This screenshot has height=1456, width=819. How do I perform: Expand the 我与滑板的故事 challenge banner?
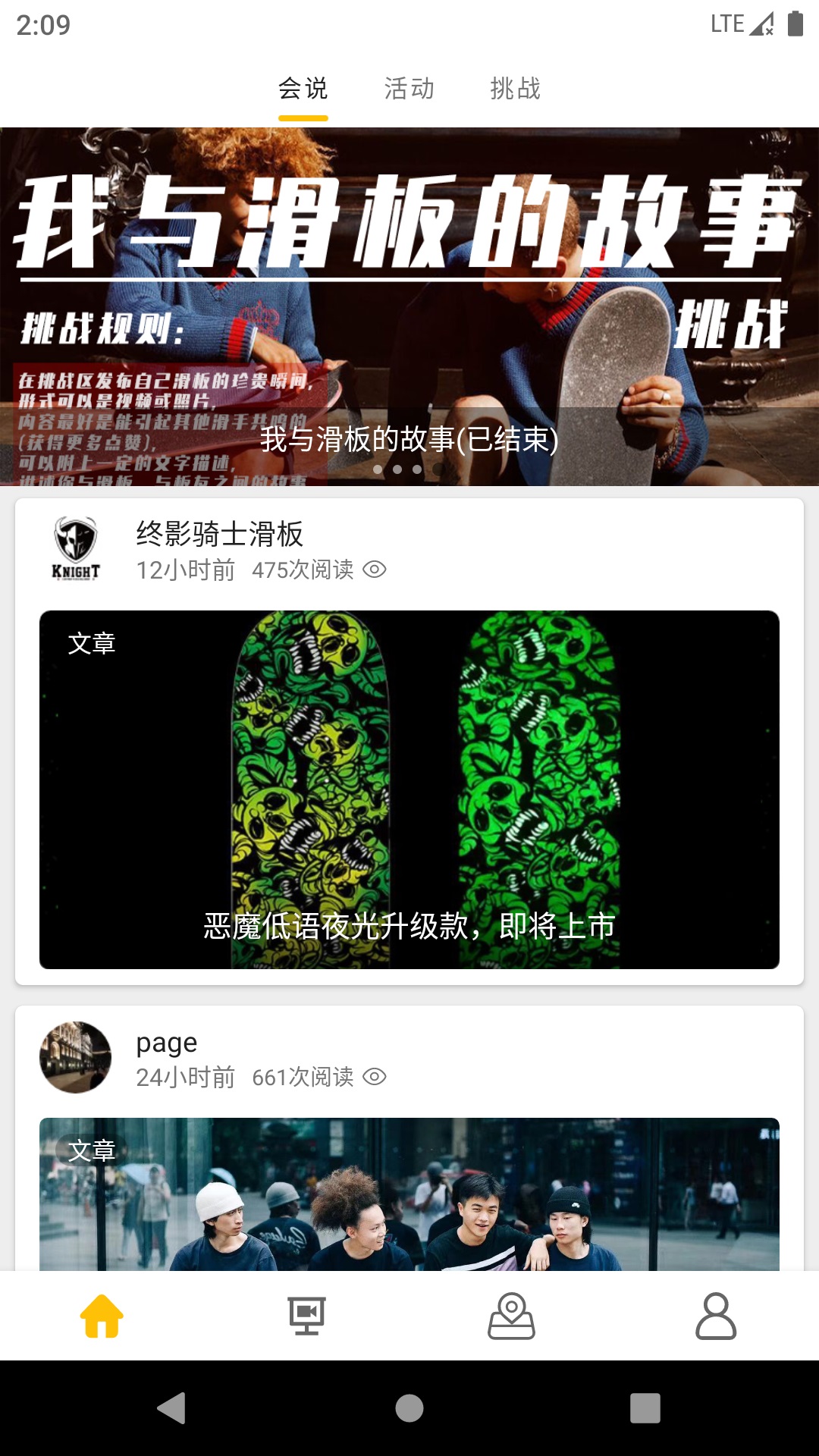pos(409,303)
